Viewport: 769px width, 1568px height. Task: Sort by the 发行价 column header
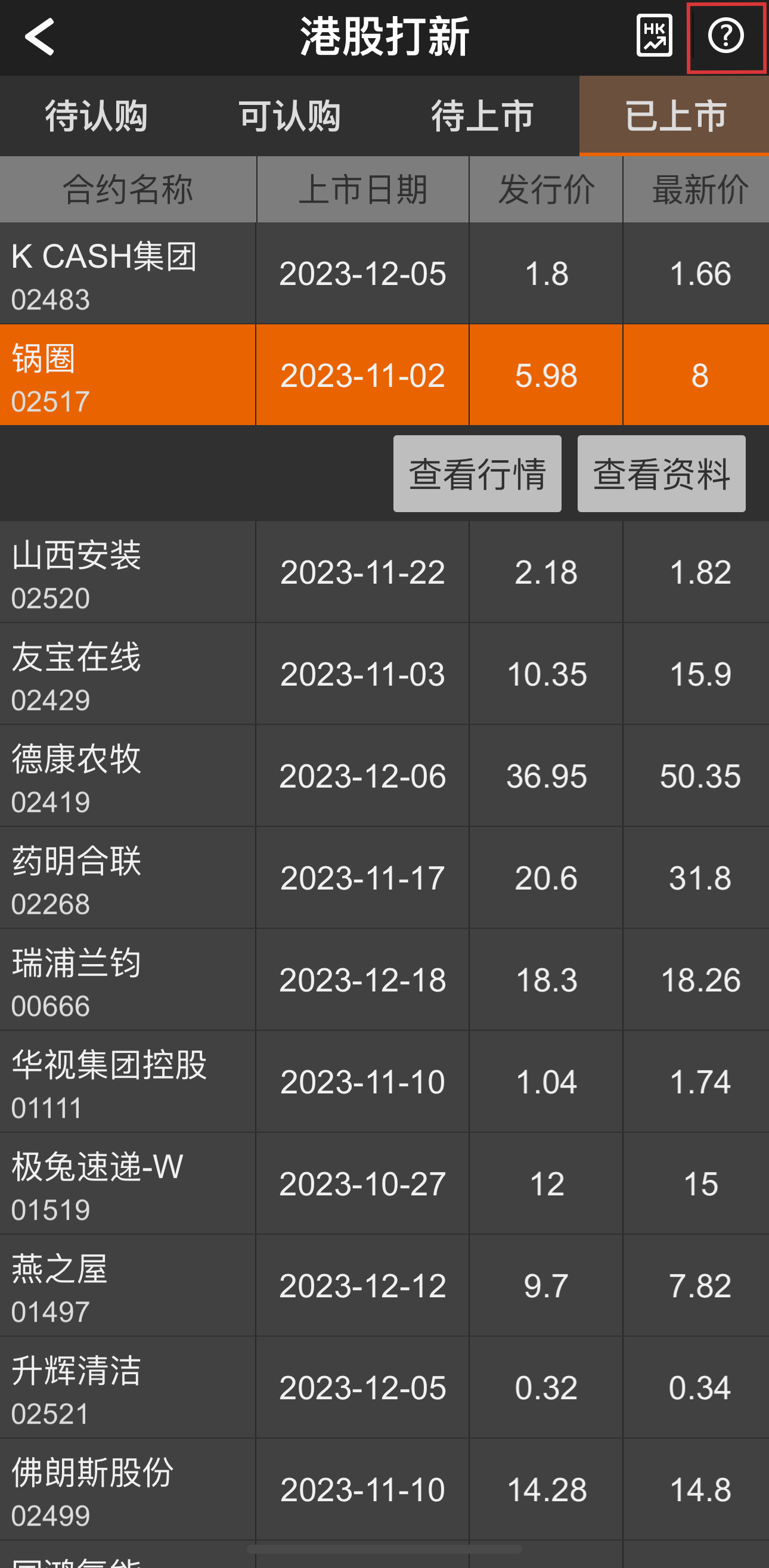point(546,188)
